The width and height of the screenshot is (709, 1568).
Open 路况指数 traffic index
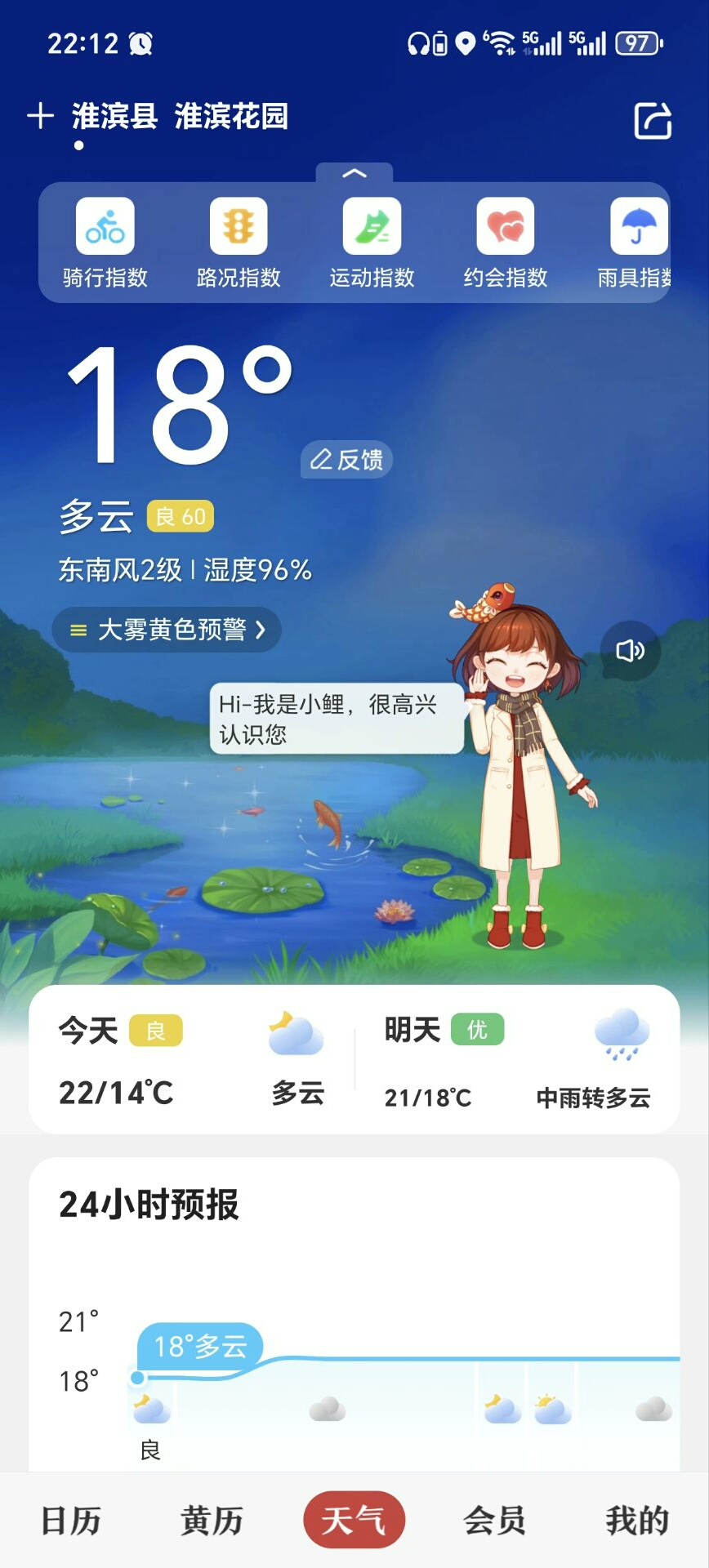click(239, 243)
